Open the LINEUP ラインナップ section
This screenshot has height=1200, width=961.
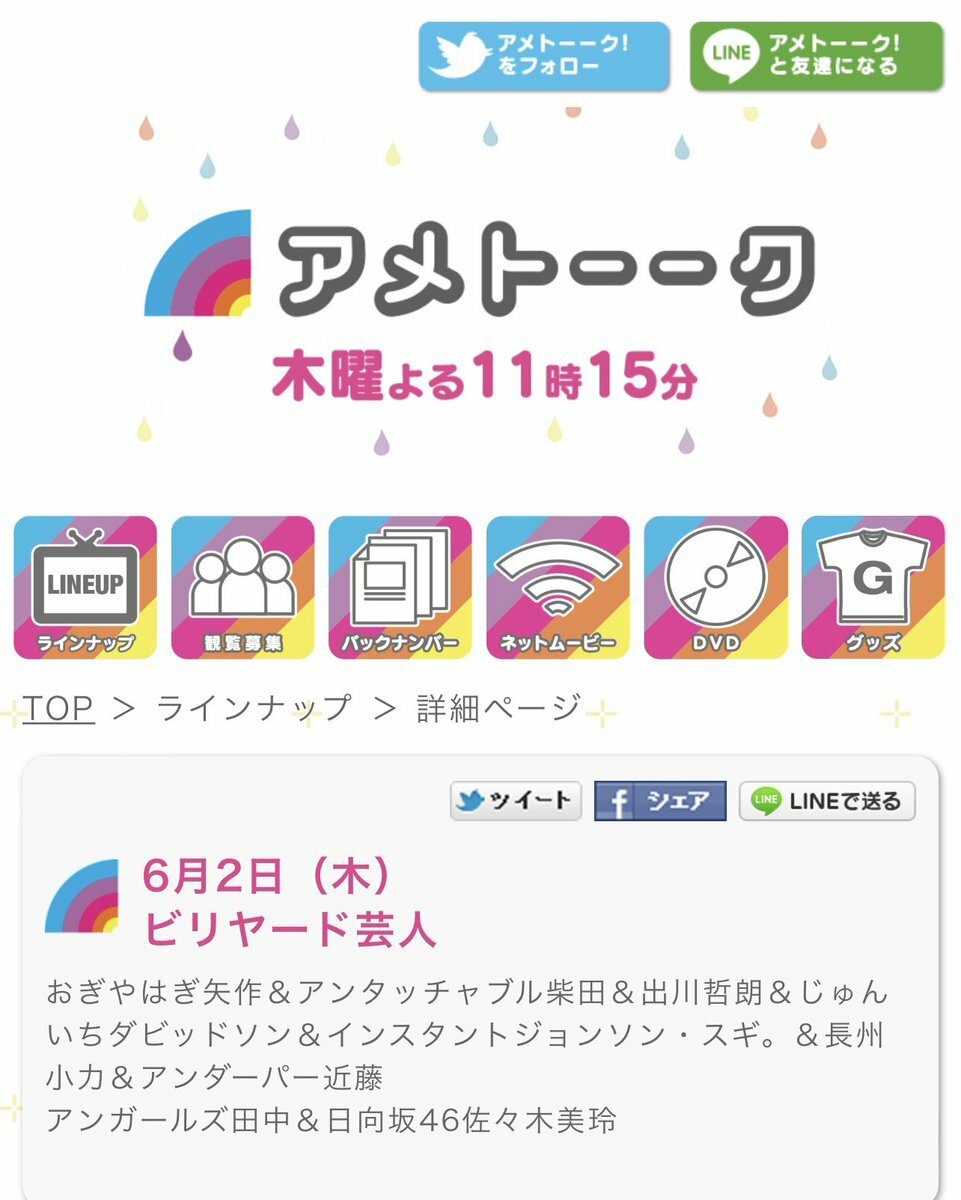pos(85,587)
